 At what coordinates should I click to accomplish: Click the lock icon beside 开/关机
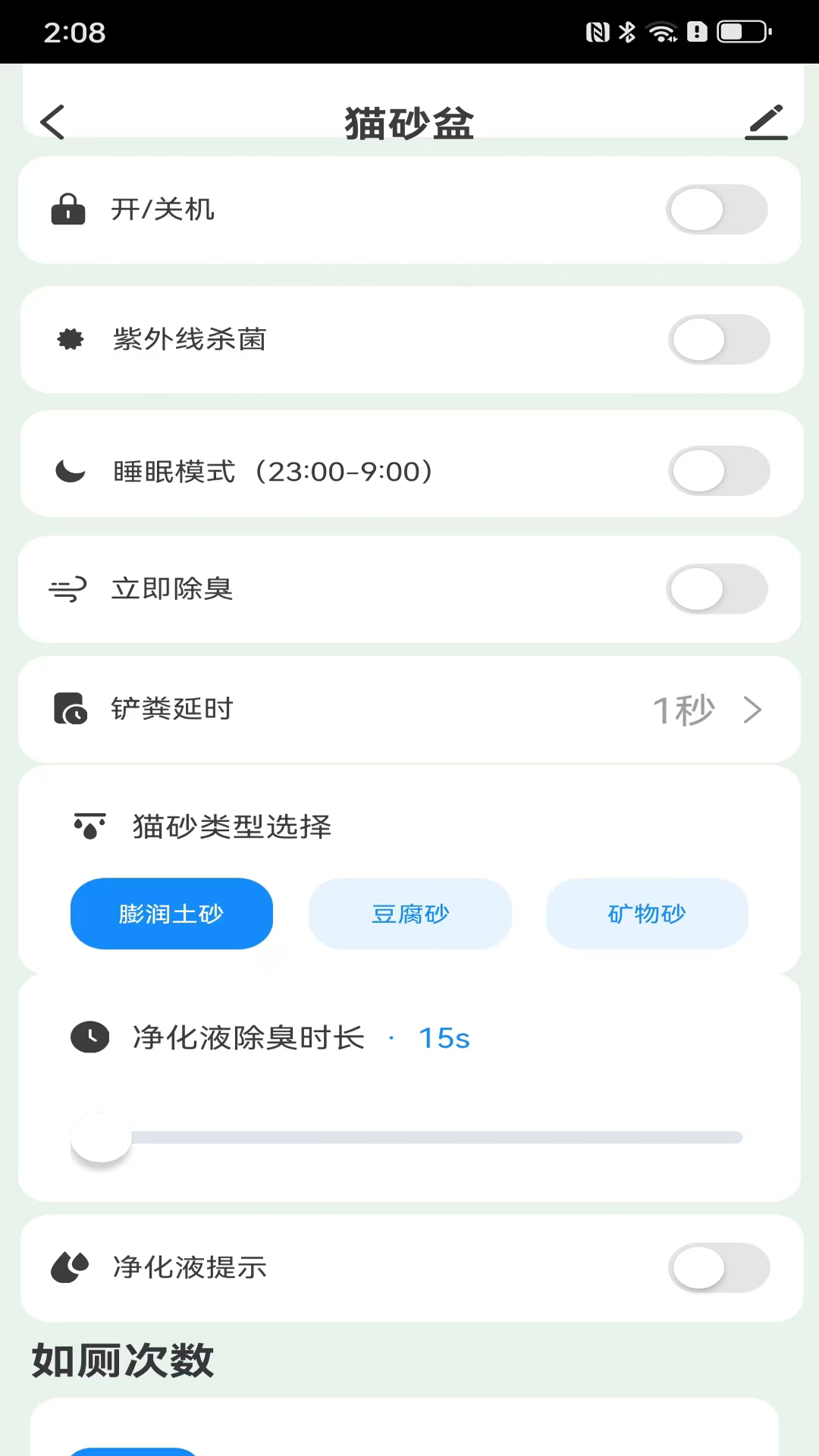(68, 210)
